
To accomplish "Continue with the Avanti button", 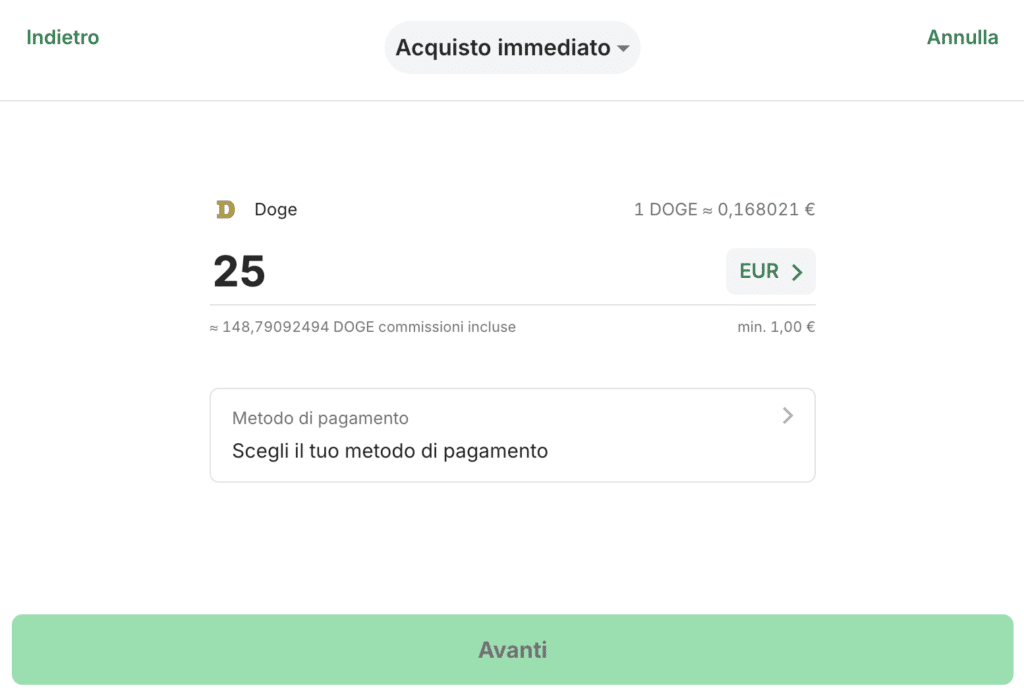I will [x=512, y=650].
